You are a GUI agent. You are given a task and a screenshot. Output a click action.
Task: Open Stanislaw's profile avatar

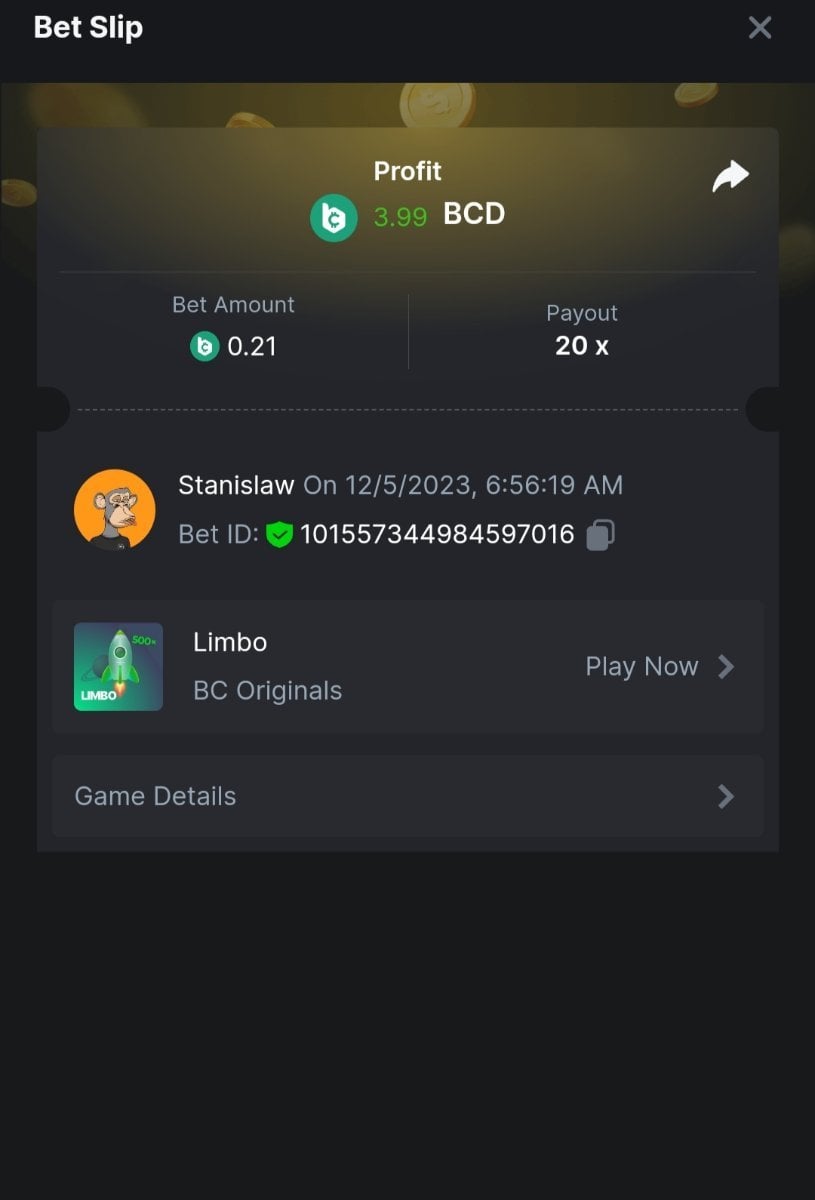(x=115, y=510)
